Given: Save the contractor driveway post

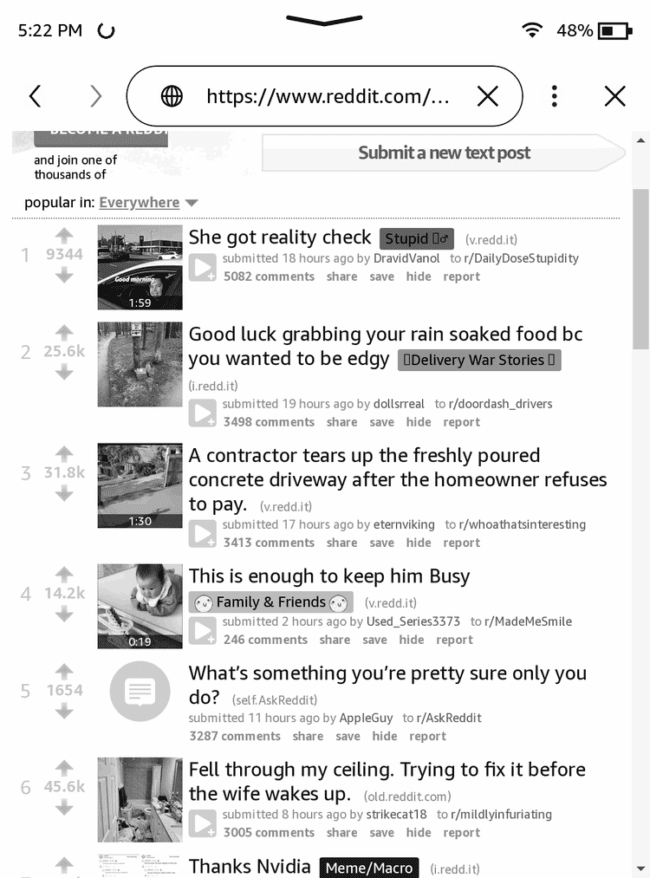Looking at the screenshot, I should point(381,543).
